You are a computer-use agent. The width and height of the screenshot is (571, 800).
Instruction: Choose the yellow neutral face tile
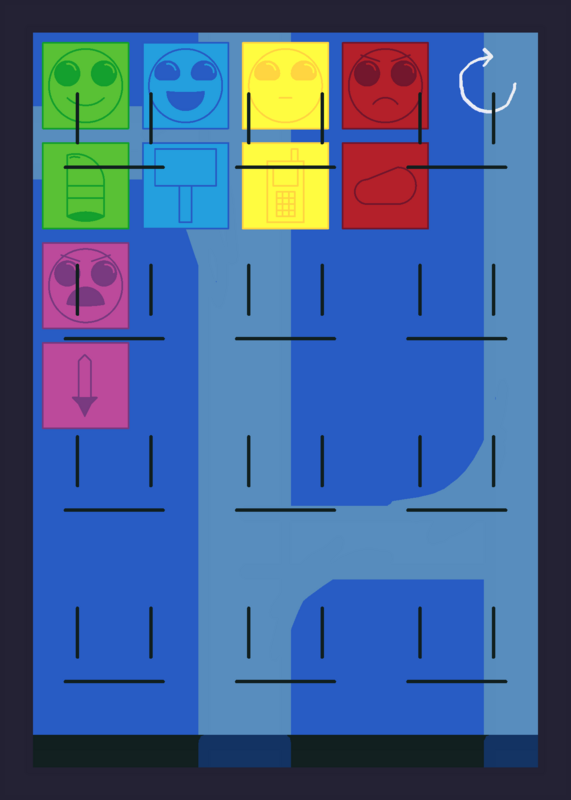(x=285, y=86)
